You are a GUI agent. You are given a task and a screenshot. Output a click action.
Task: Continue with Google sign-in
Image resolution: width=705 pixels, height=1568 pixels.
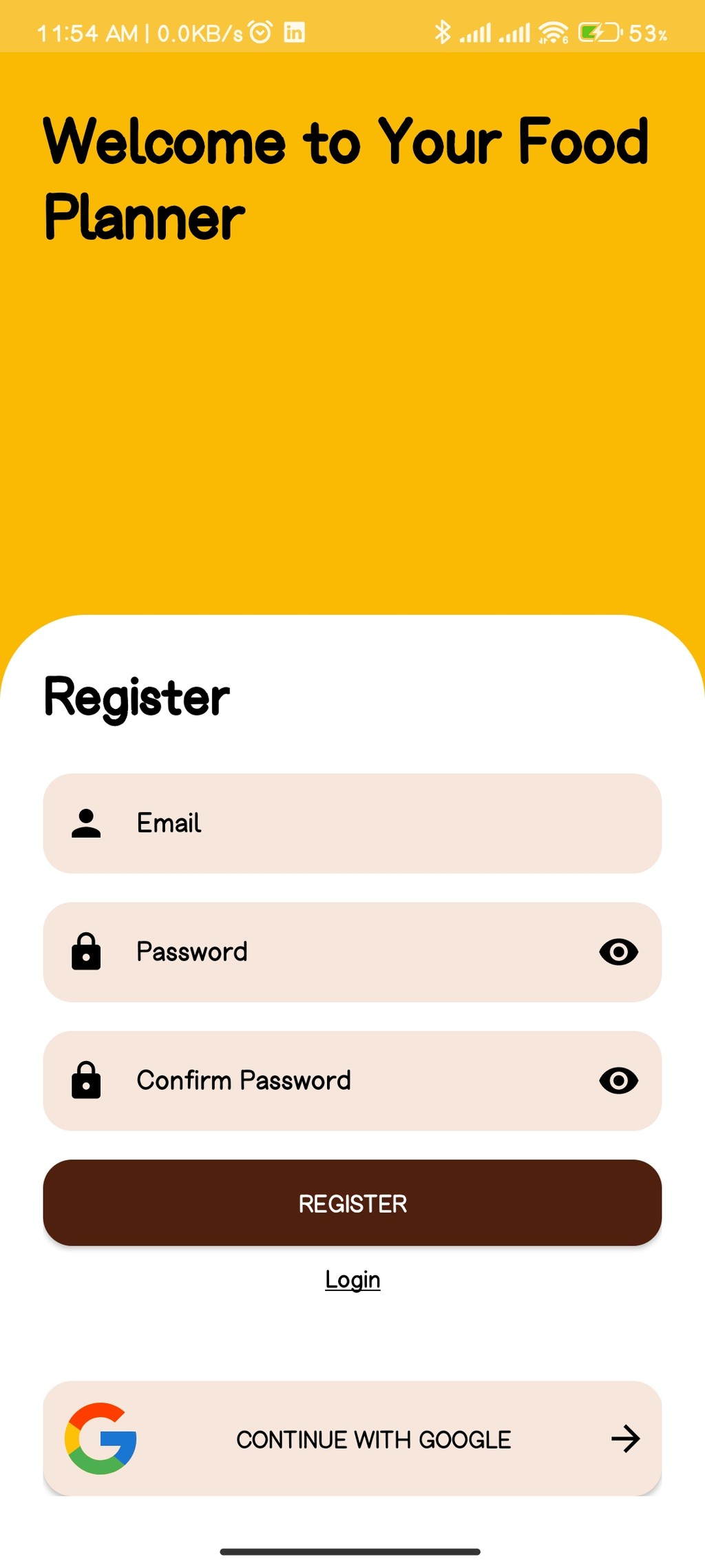pyautogui.click(x=352, y=1438)
